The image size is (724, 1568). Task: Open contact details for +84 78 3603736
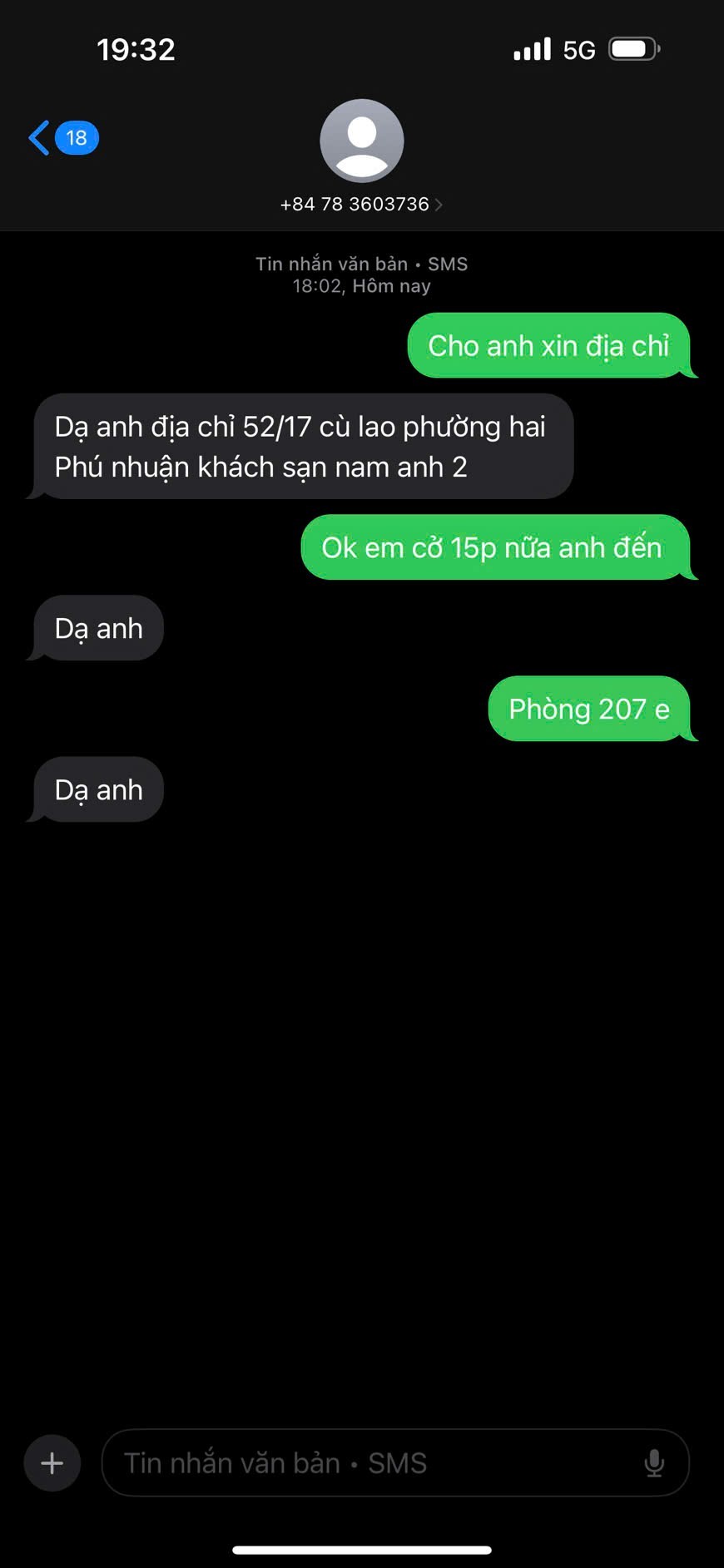point(361,204)
